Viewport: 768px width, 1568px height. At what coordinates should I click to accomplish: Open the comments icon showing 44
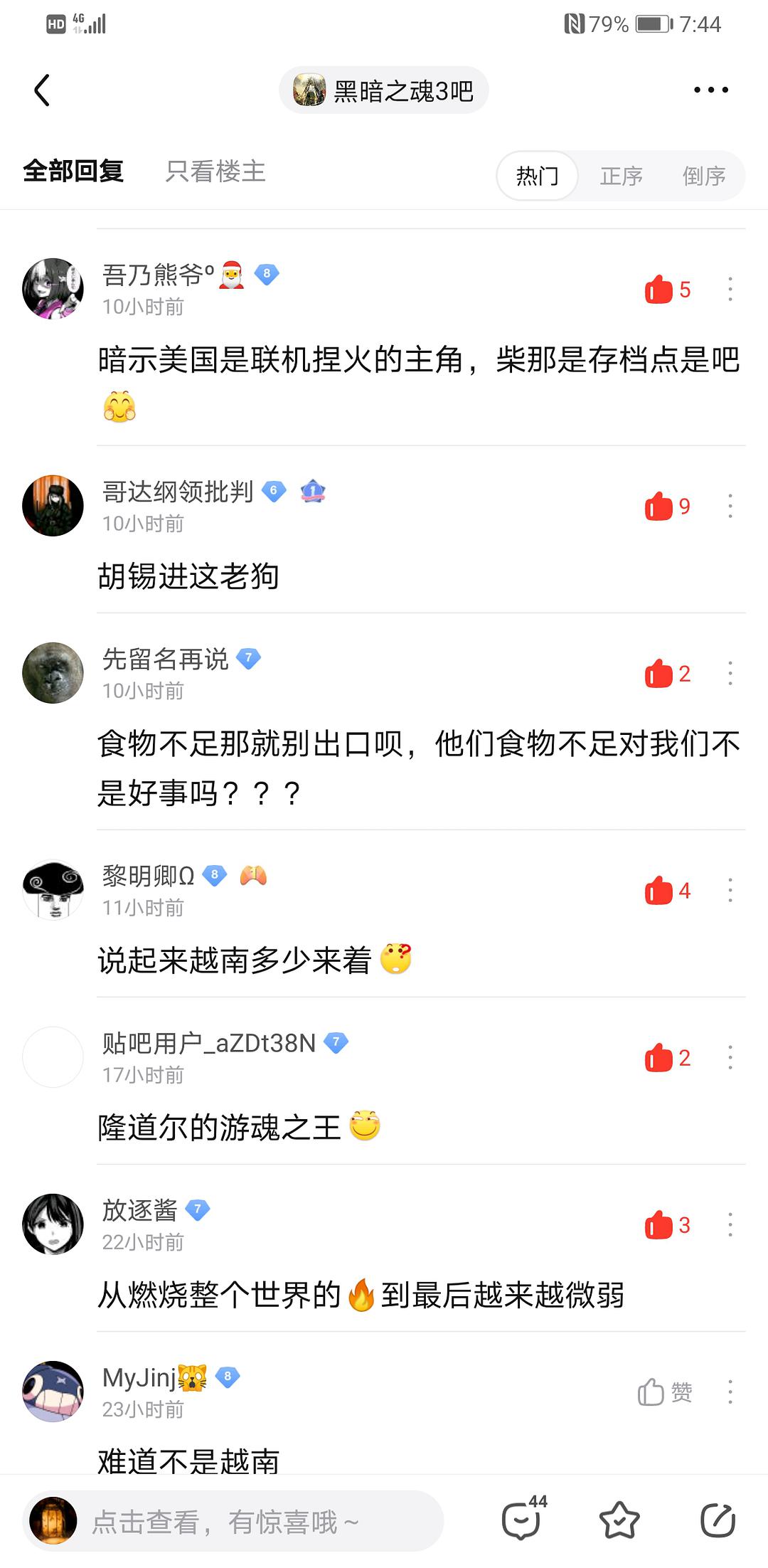[523, 1520]
